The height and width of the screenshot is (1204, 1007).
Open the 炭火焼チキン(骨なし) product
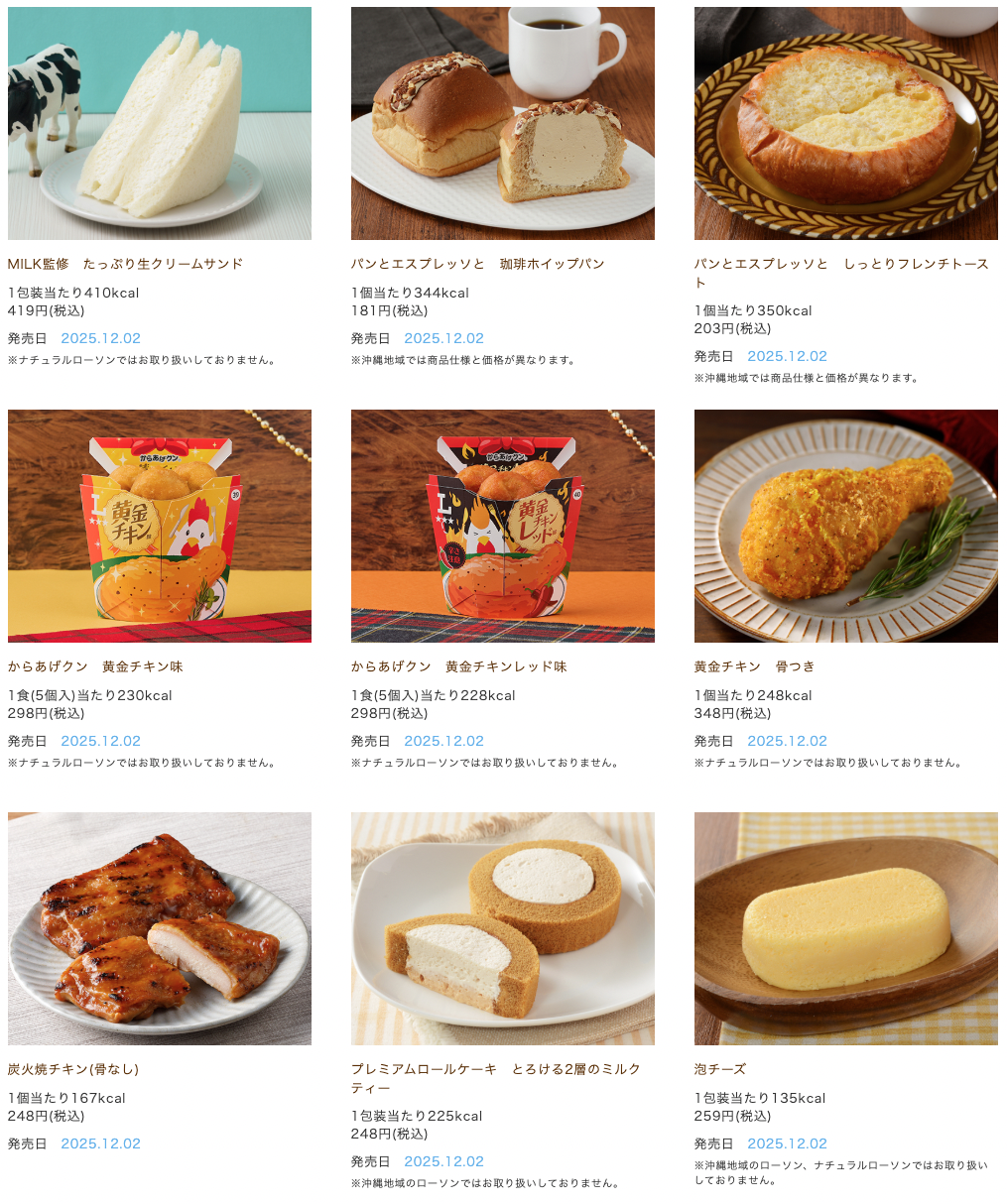[x=73, y=1069]
